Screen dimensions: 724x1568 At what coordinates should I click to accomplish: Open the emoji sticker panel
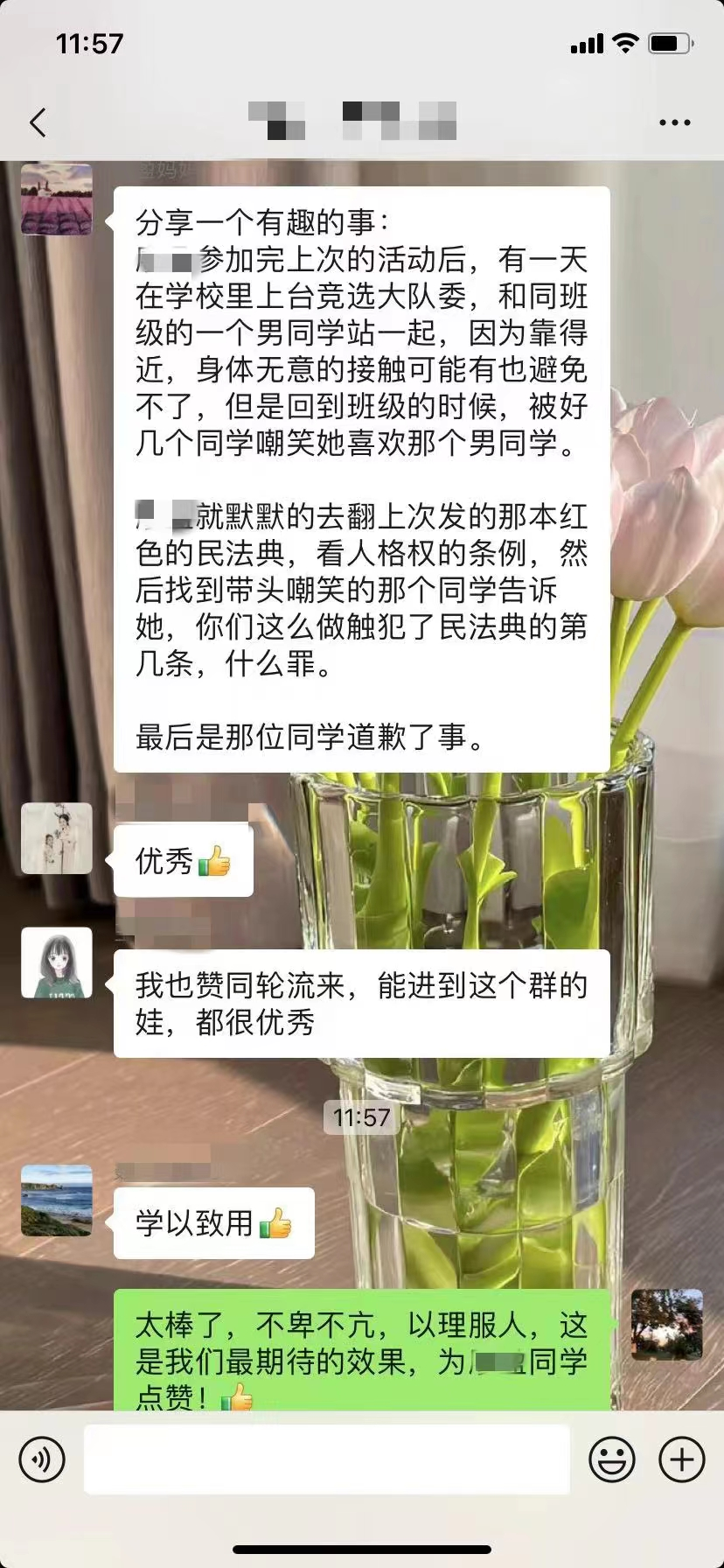point(612,1459)
